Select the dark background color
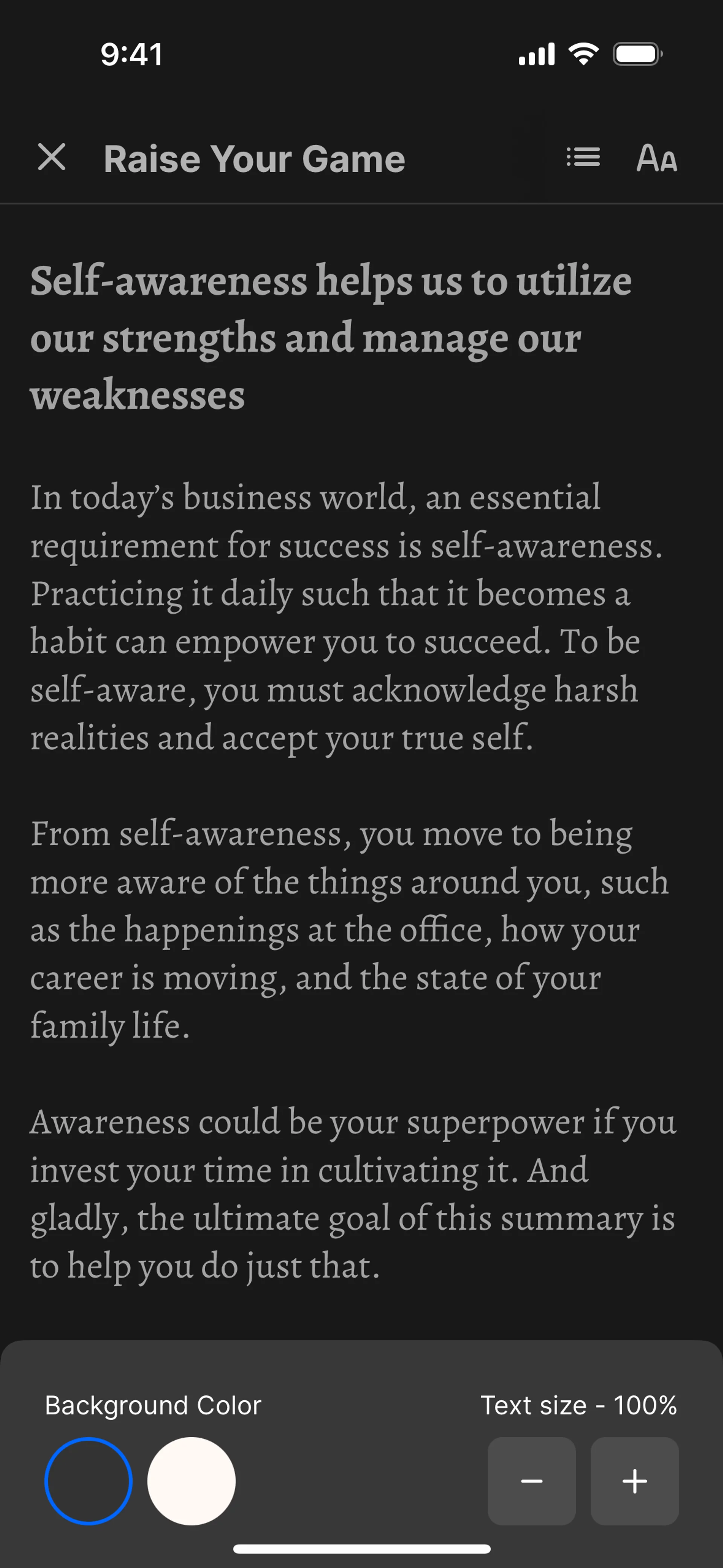723x1568 pixels. 88,1481
